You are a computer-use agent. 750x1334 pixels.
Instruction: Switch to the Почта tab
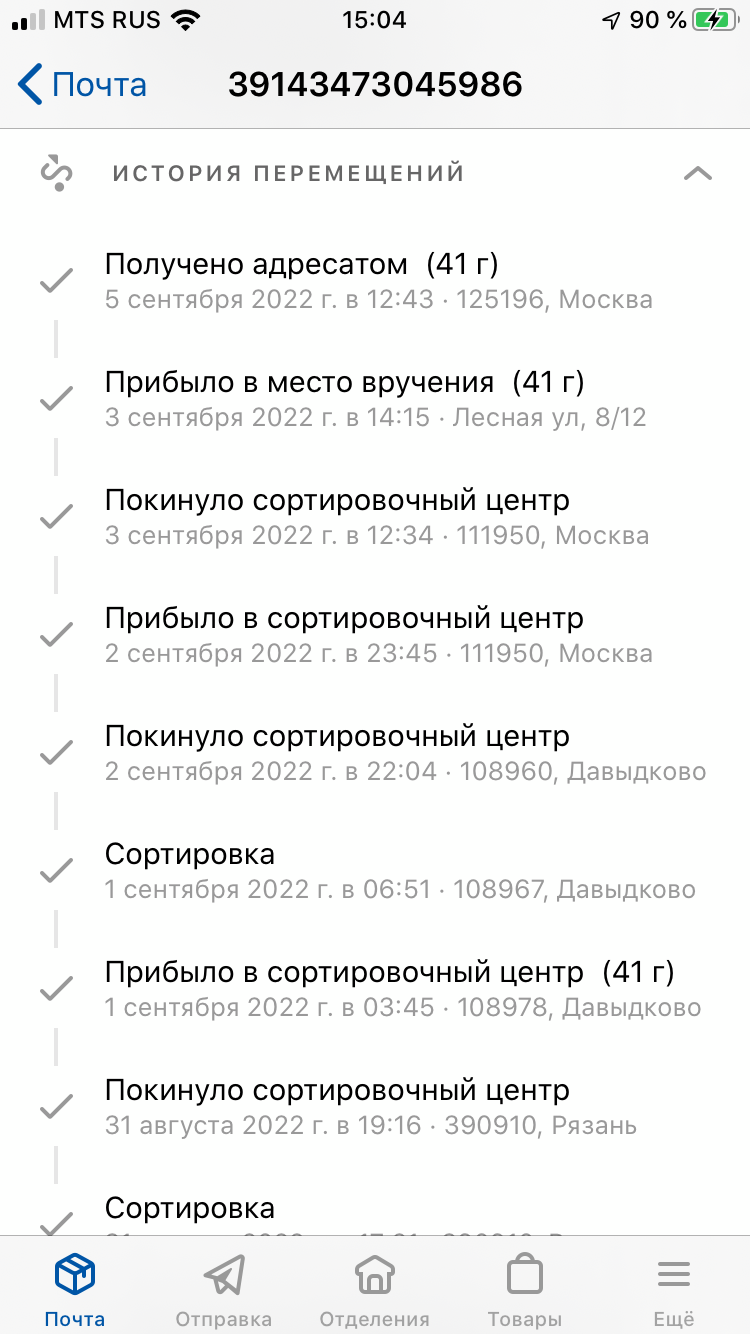[75, 1290]
